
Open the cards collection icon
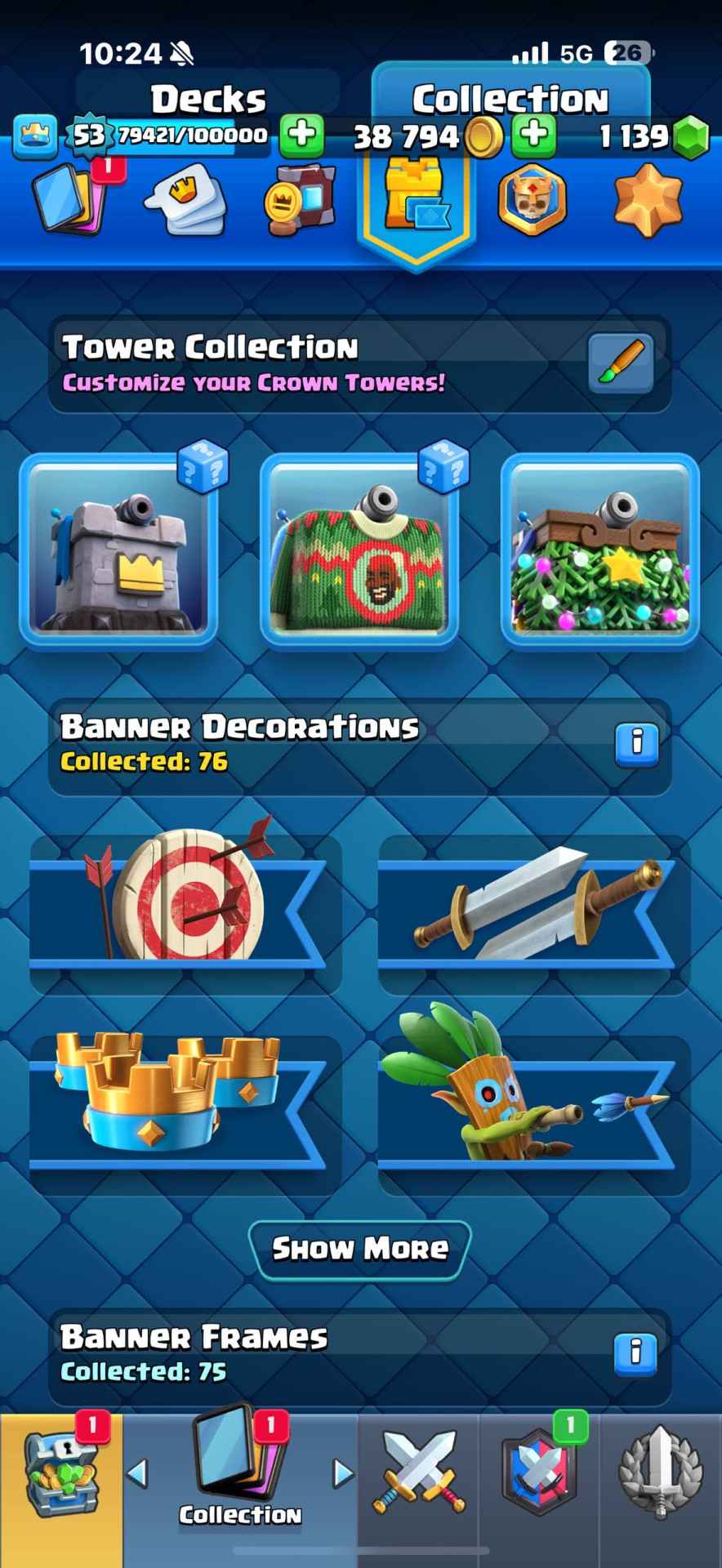point(71,200)
